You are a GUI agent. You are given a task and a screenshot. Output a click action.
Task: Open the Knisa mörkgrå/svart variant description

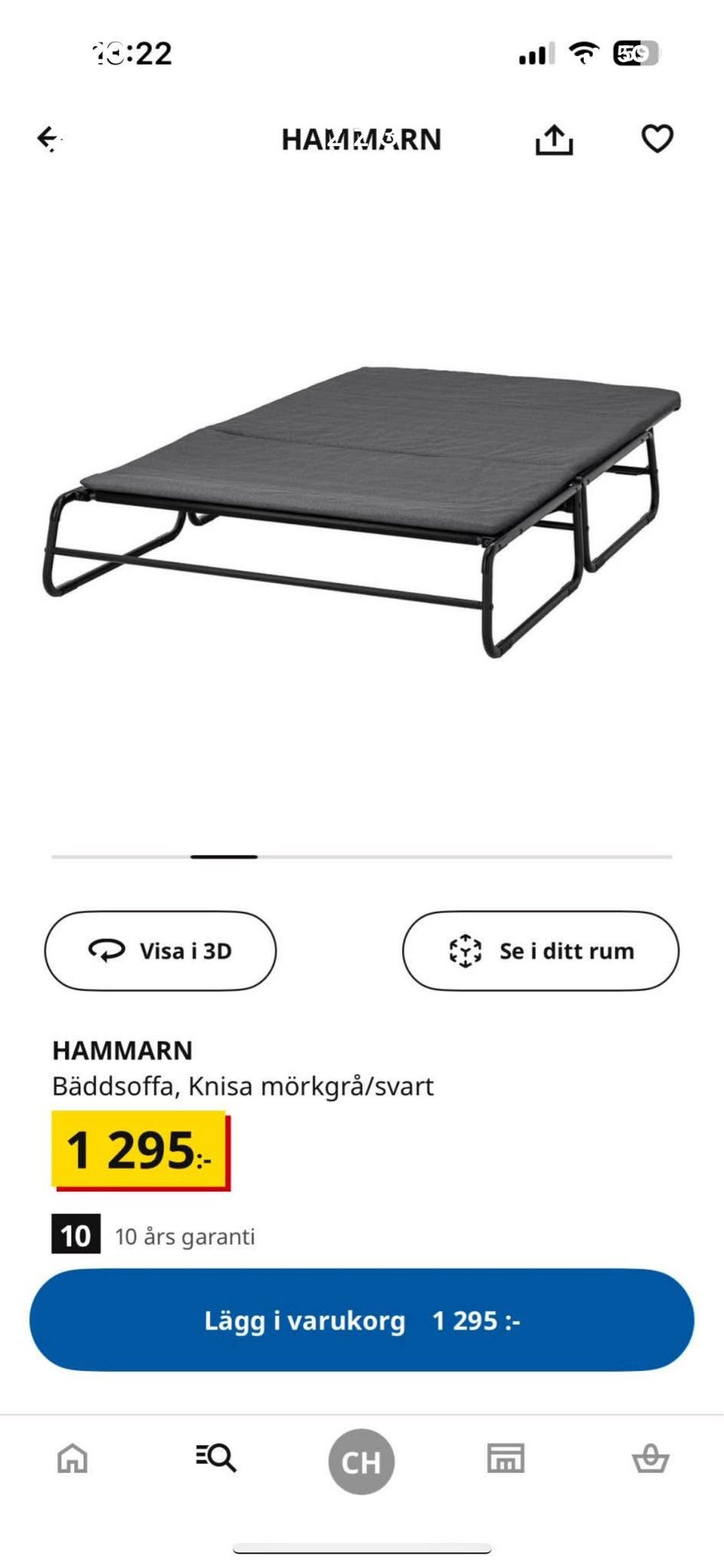point(243,1087)
